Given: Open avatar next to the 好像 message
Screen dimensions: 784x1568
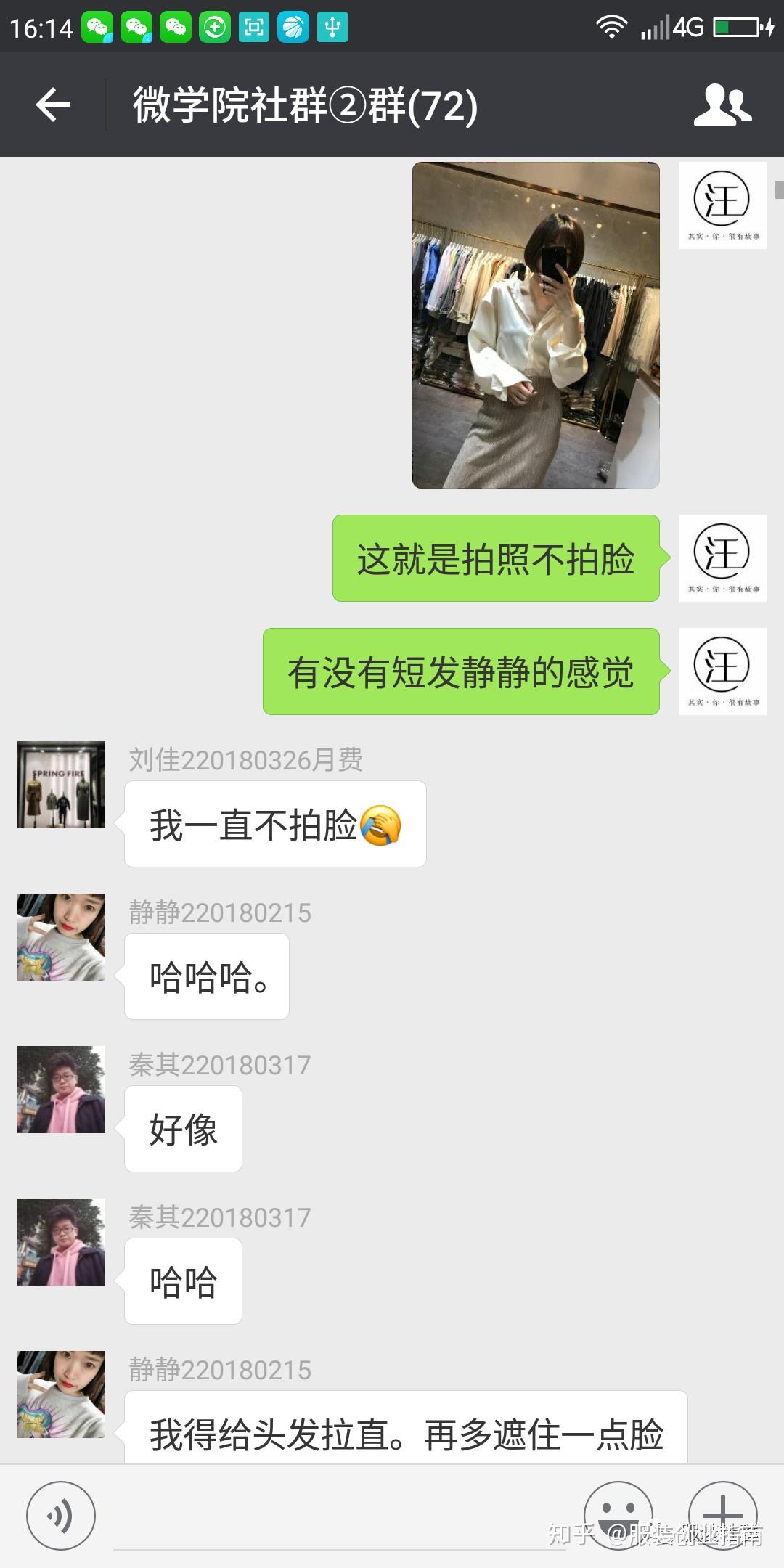Looking at the screenshot, I should click(x=61, y=1090).
